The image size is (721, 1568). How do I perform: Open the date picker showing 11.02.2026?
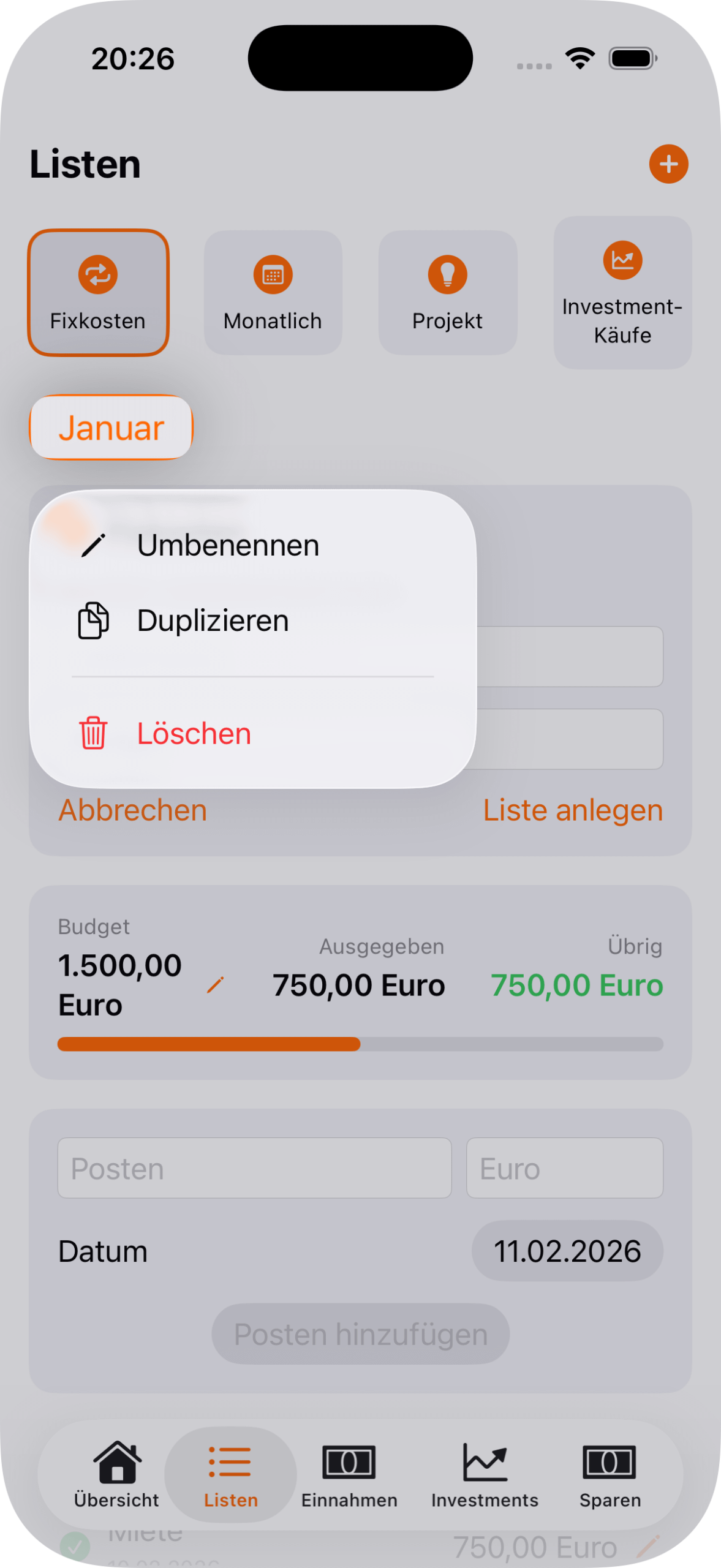[x=567, y=1251]
